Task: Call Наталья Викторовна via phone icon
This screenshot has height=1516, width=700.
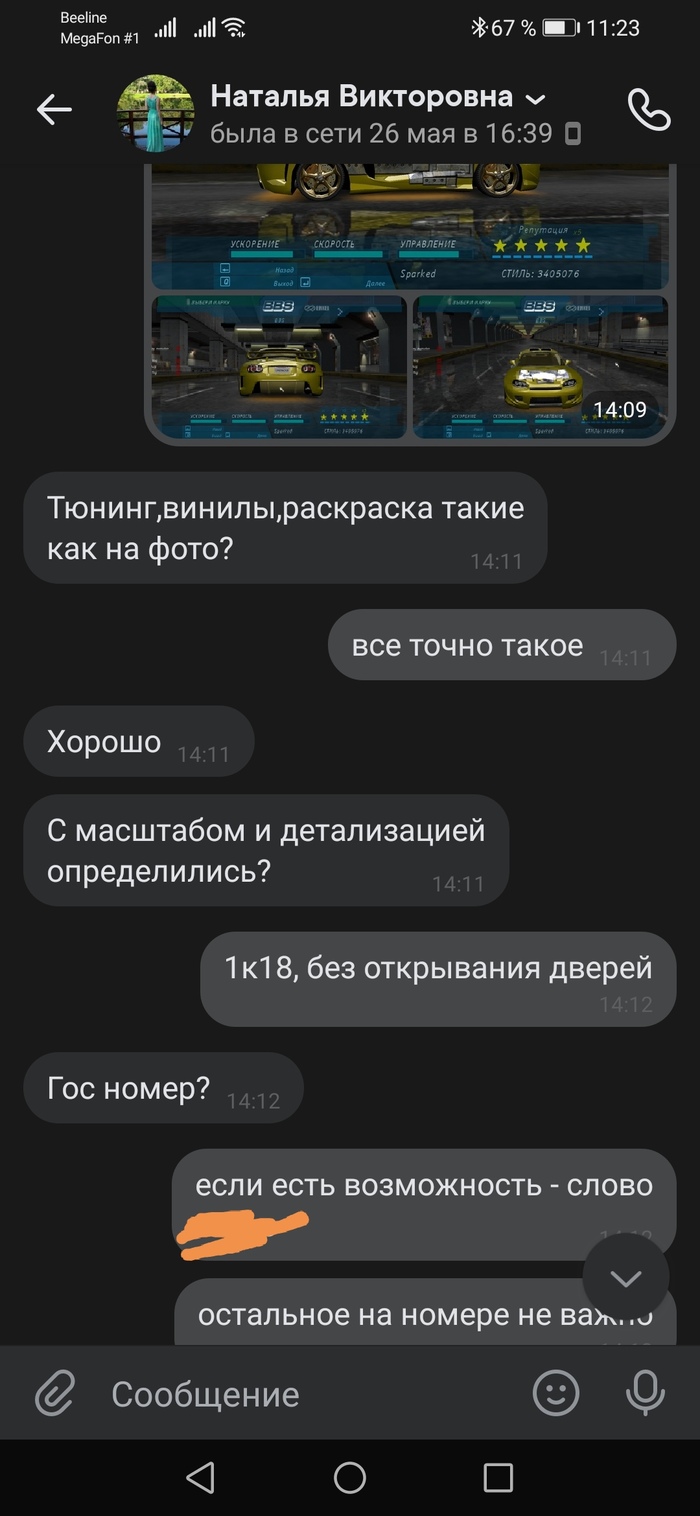Action: click(x=648, y=110)
